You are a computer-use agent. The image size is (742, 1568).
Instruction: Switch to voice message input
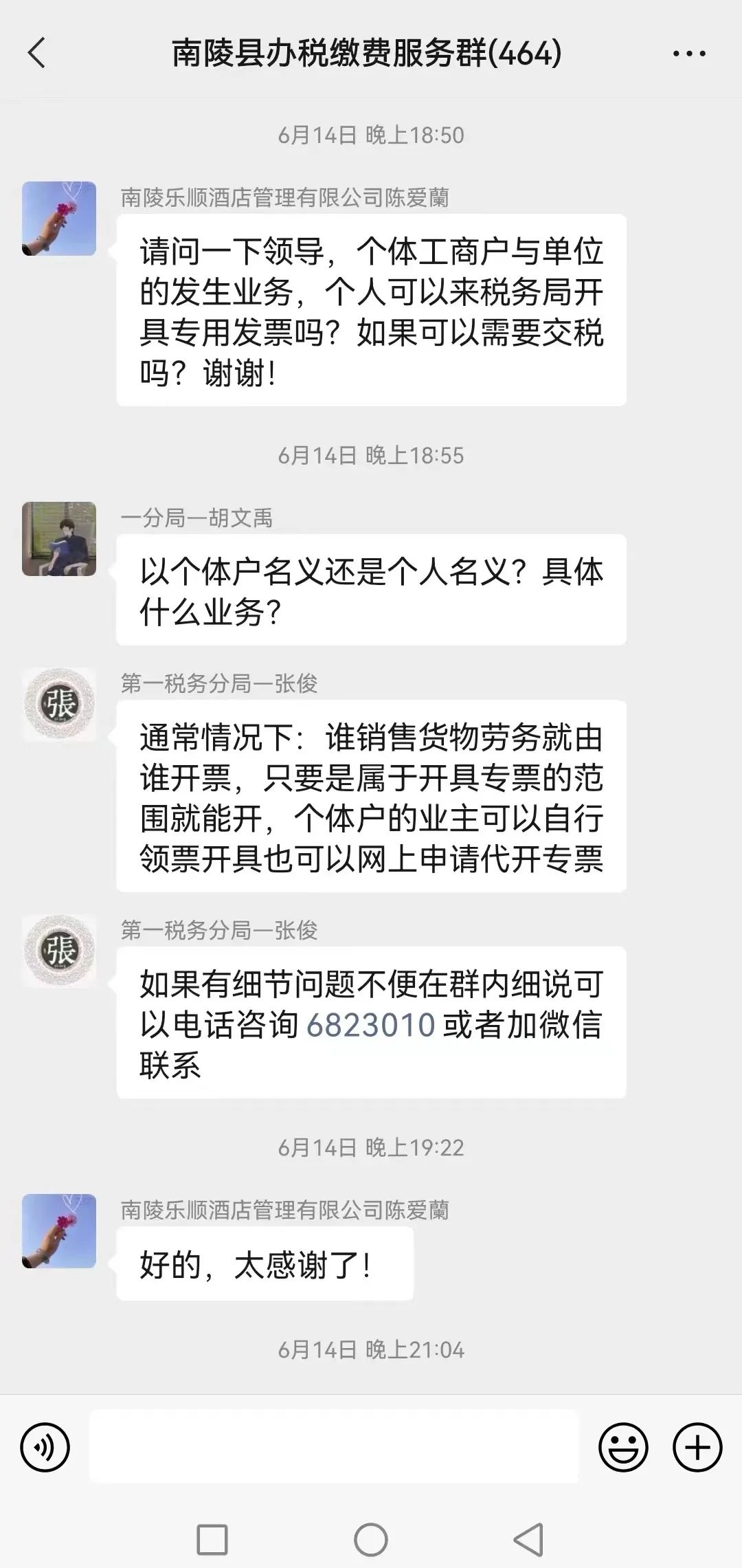pyautogui.click(x=45, y=1447)
